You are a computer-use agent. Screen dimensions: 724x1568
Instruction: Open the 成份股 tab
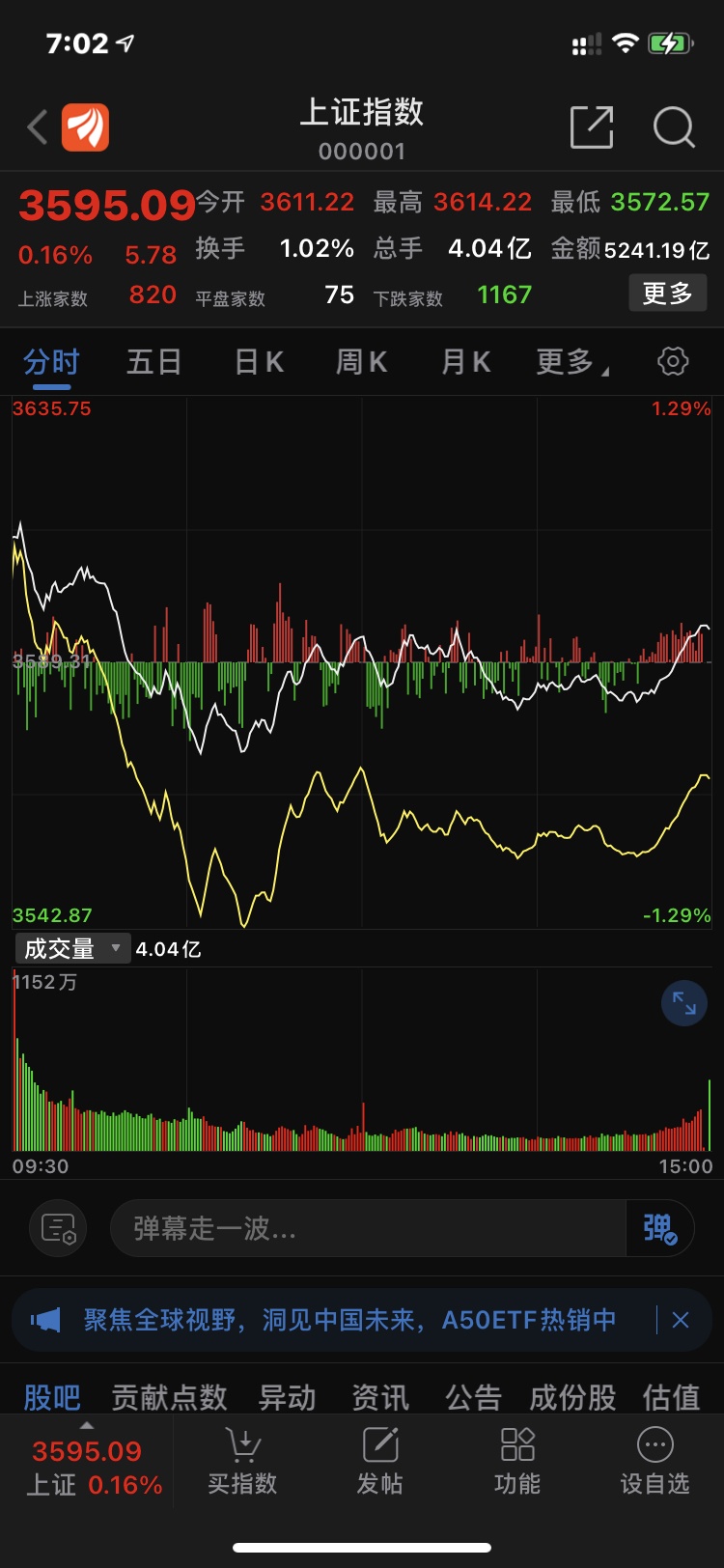[x=572, y=1396]
